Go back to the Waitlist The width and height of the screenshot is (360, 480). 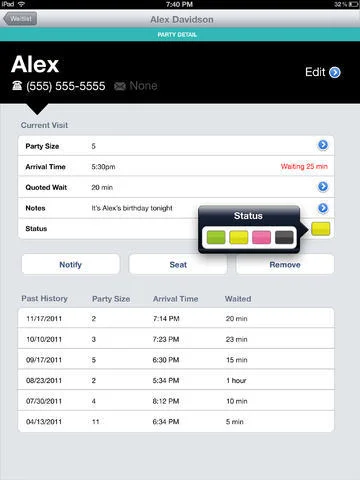point(20,19)
